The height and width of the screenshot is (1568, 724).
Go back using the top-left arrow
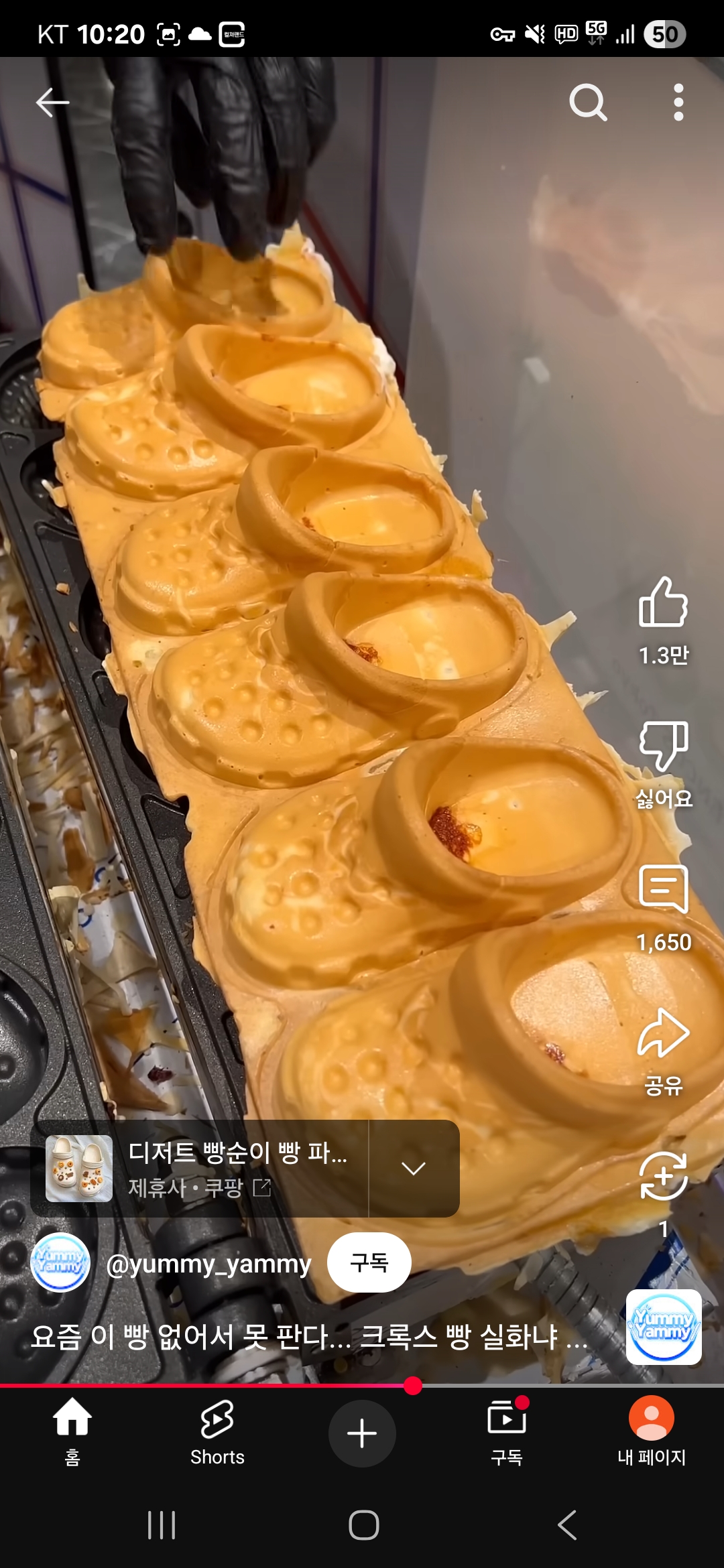(x=52, y=103)
